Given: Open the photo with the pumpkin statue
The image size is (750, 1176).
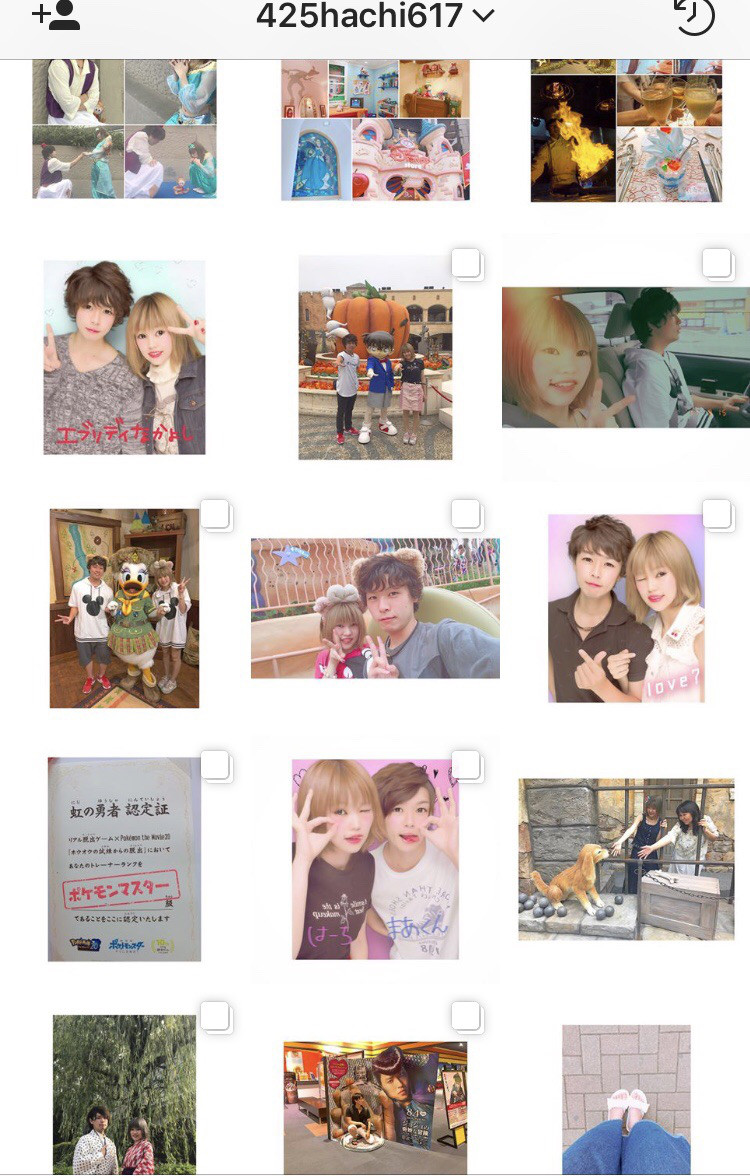Looking at the screenshot, I should [375, 357].
